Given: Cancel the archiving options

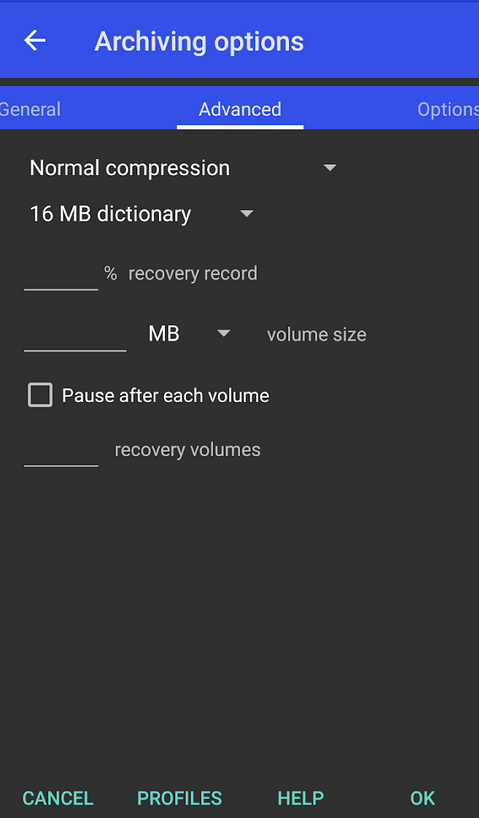Looking at the screenshot, I should click(x=58, y=798).
